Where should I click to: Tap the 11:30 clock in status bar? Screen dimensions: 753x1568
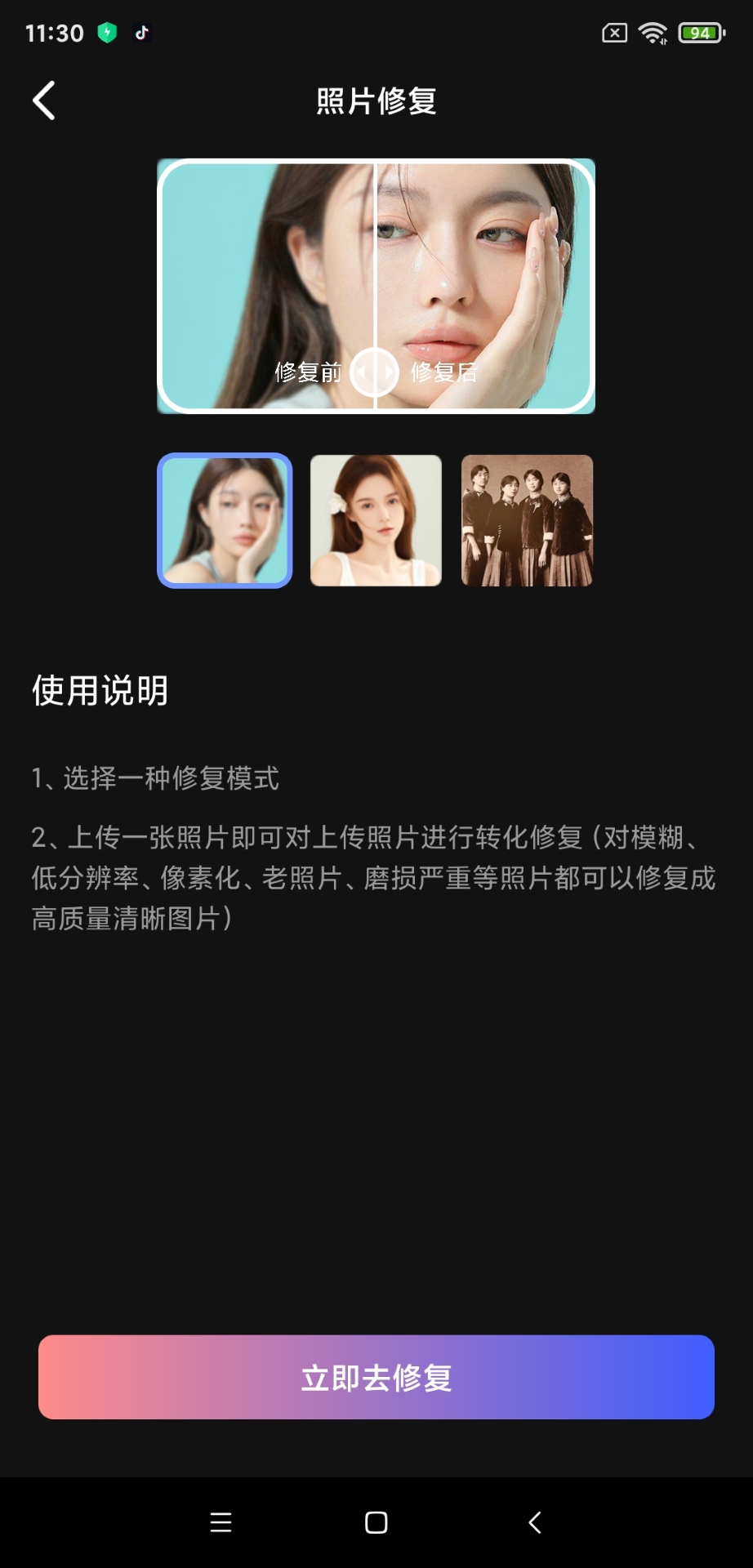pyautogui.click(x=53, y=33)
